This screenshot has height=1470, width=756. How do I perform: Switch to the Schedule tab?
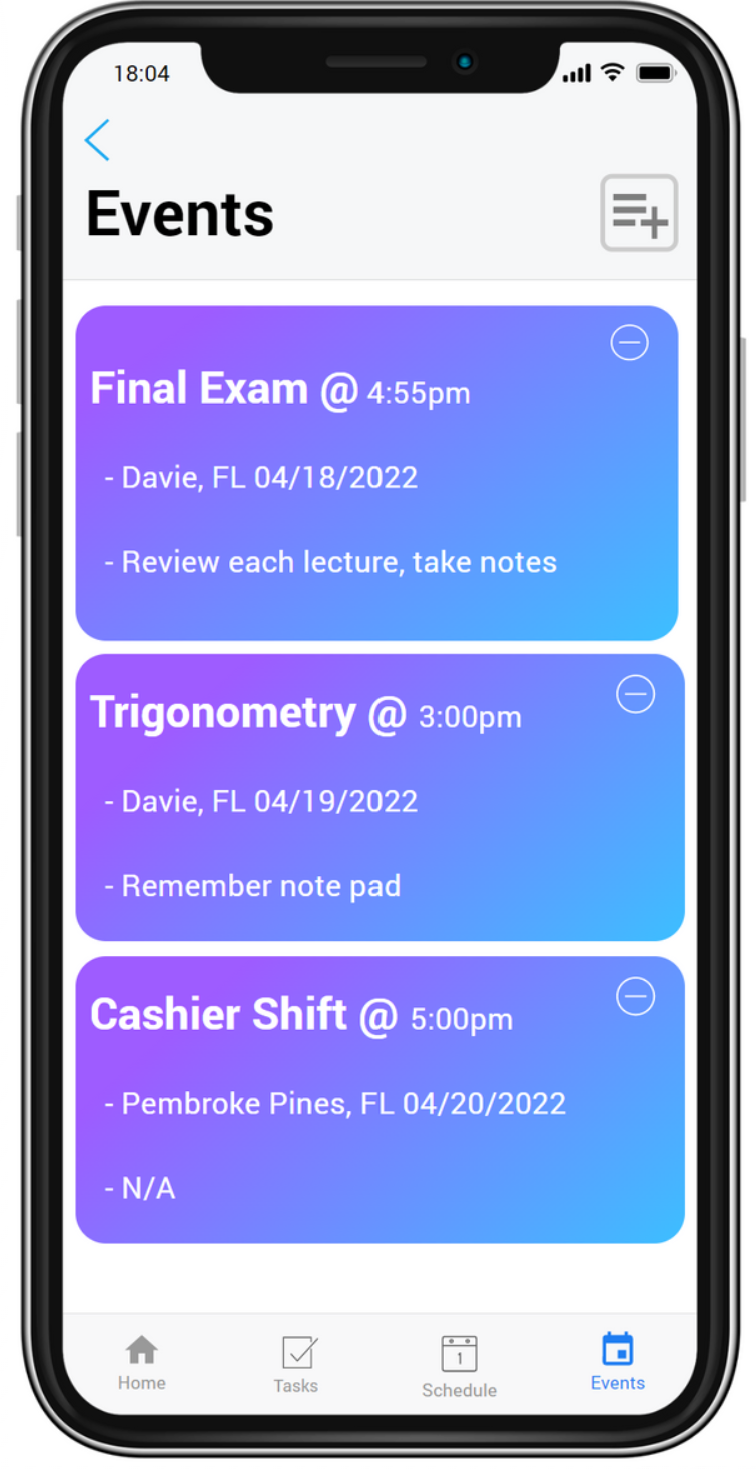coord(459,1366)
